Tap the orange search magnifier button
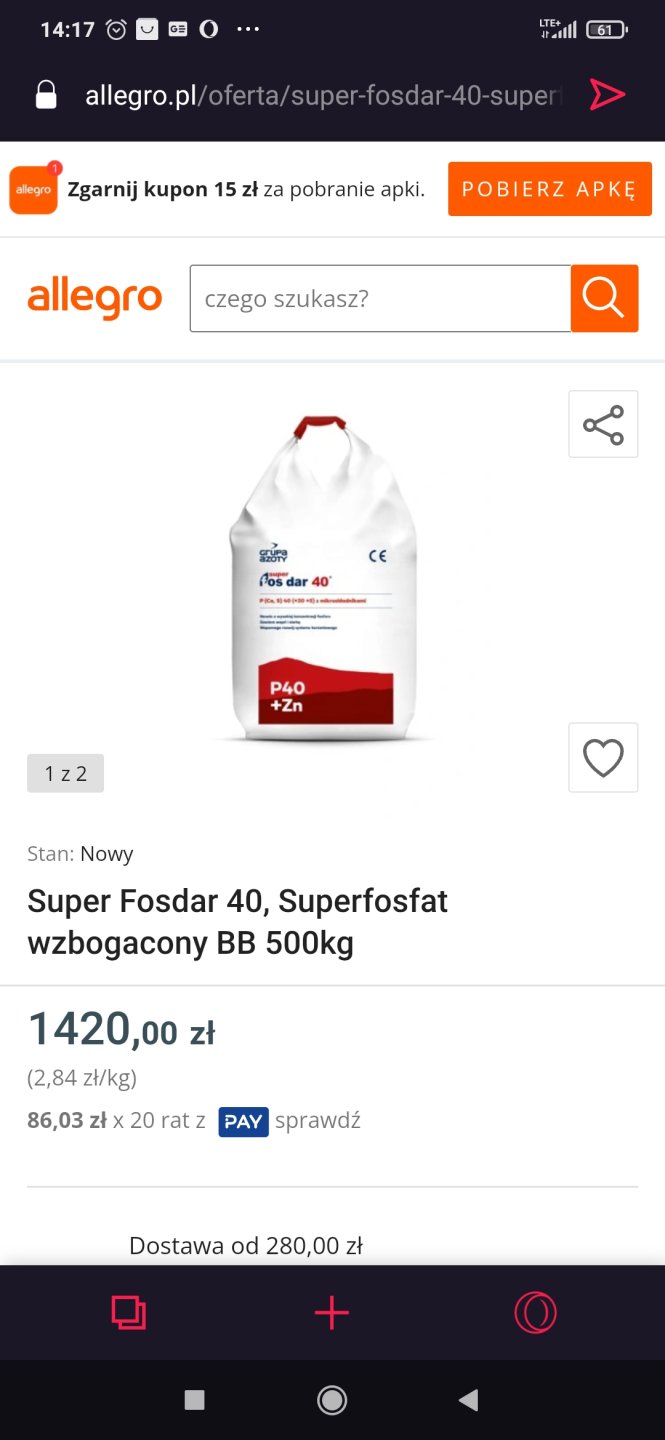Screen dimensions: 665x1440 [x=604, y=298]
